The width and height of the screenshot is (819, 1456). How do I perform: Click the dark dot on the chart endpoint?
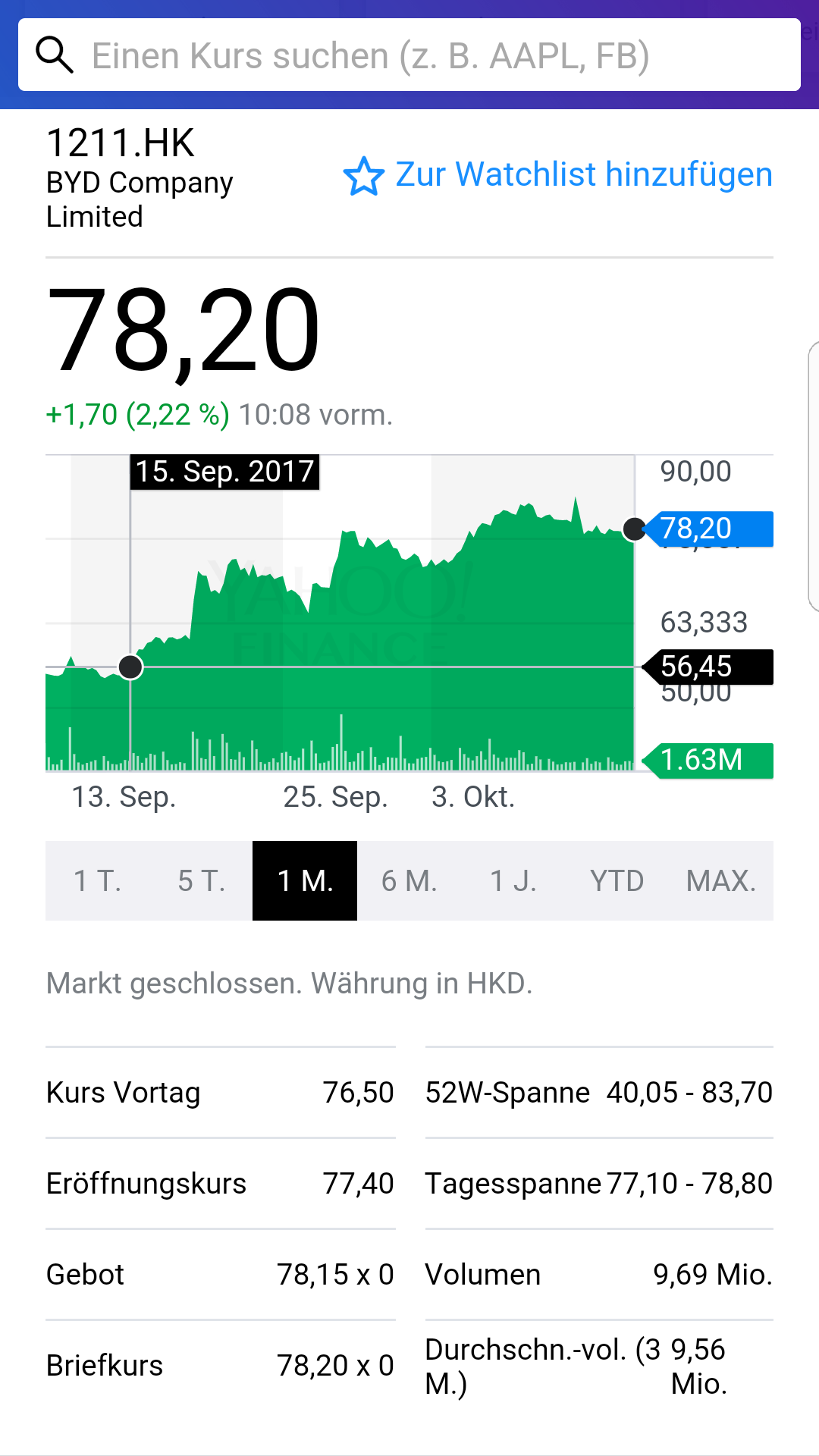click(635, 530)
